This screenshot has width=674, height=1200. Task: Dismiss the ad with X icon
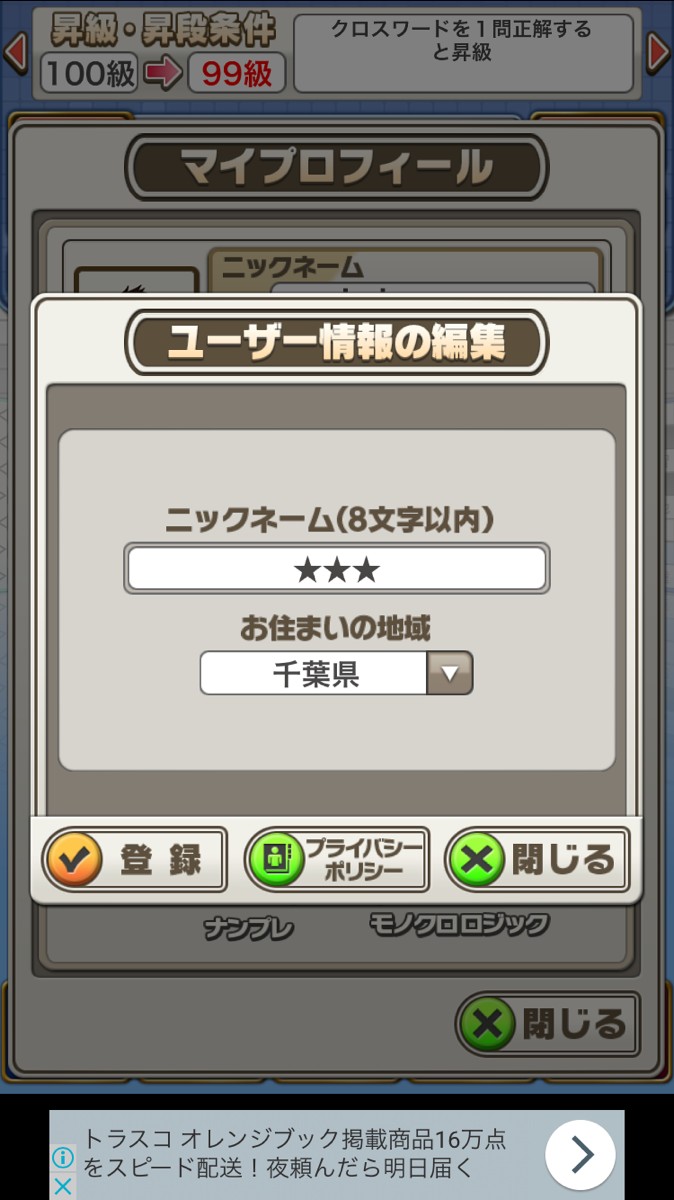[62, 1186]
